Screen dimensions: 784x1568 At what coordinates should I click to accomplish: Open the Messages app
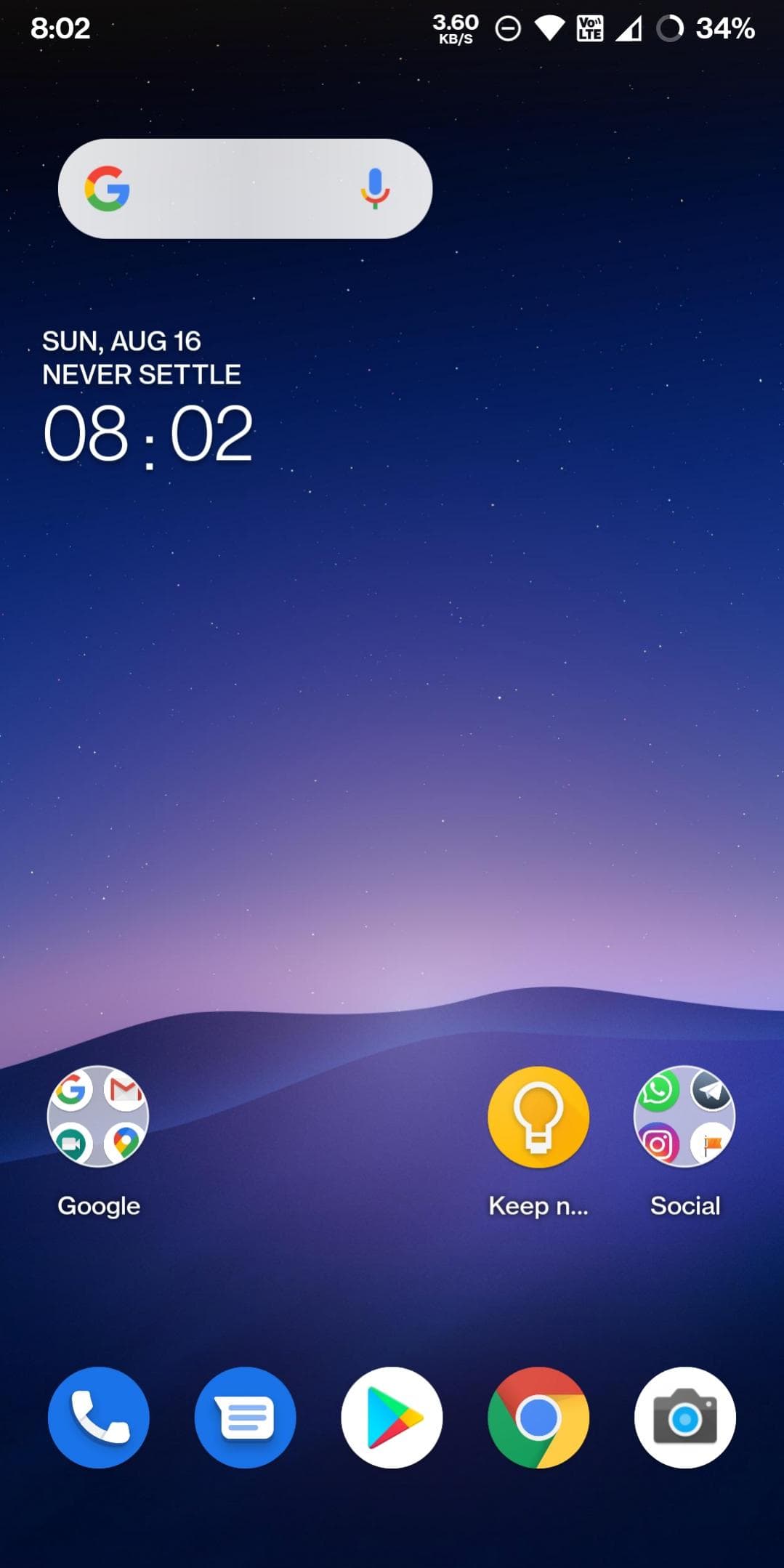point(246,1418)
